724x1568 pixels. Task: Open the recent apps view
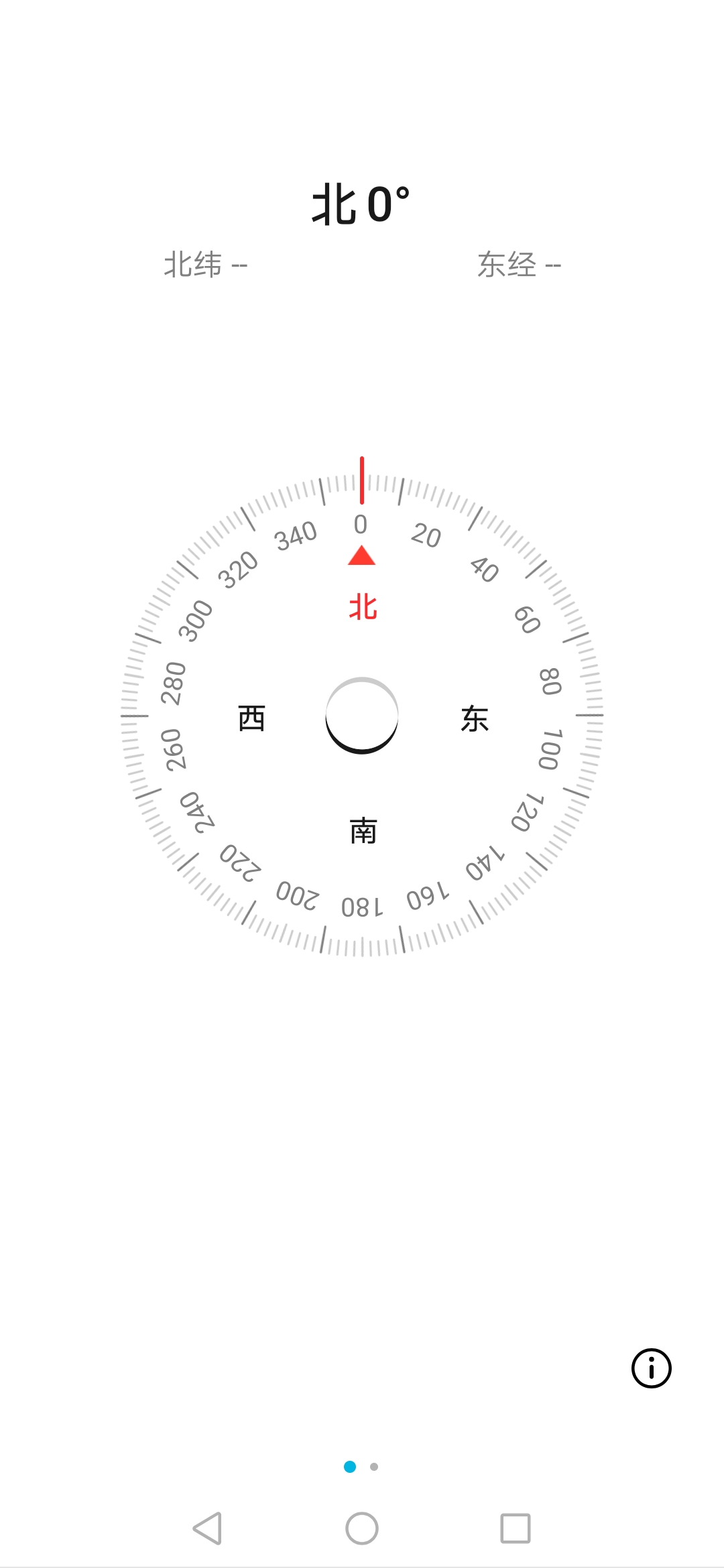pyautogui.click(x=516, y=1528)
